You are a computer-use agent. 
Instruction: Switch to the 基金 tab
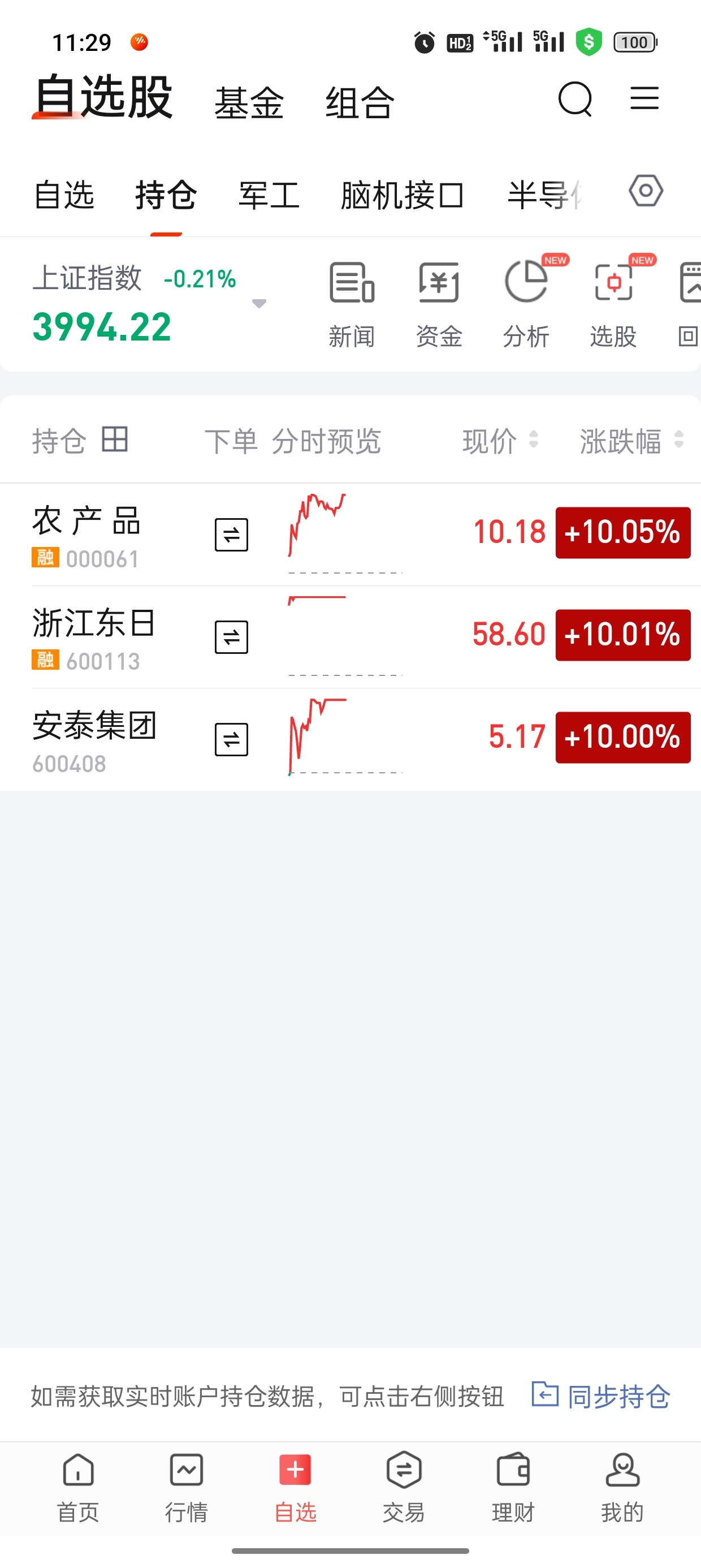pyautogui.click(x=249, y=102)
